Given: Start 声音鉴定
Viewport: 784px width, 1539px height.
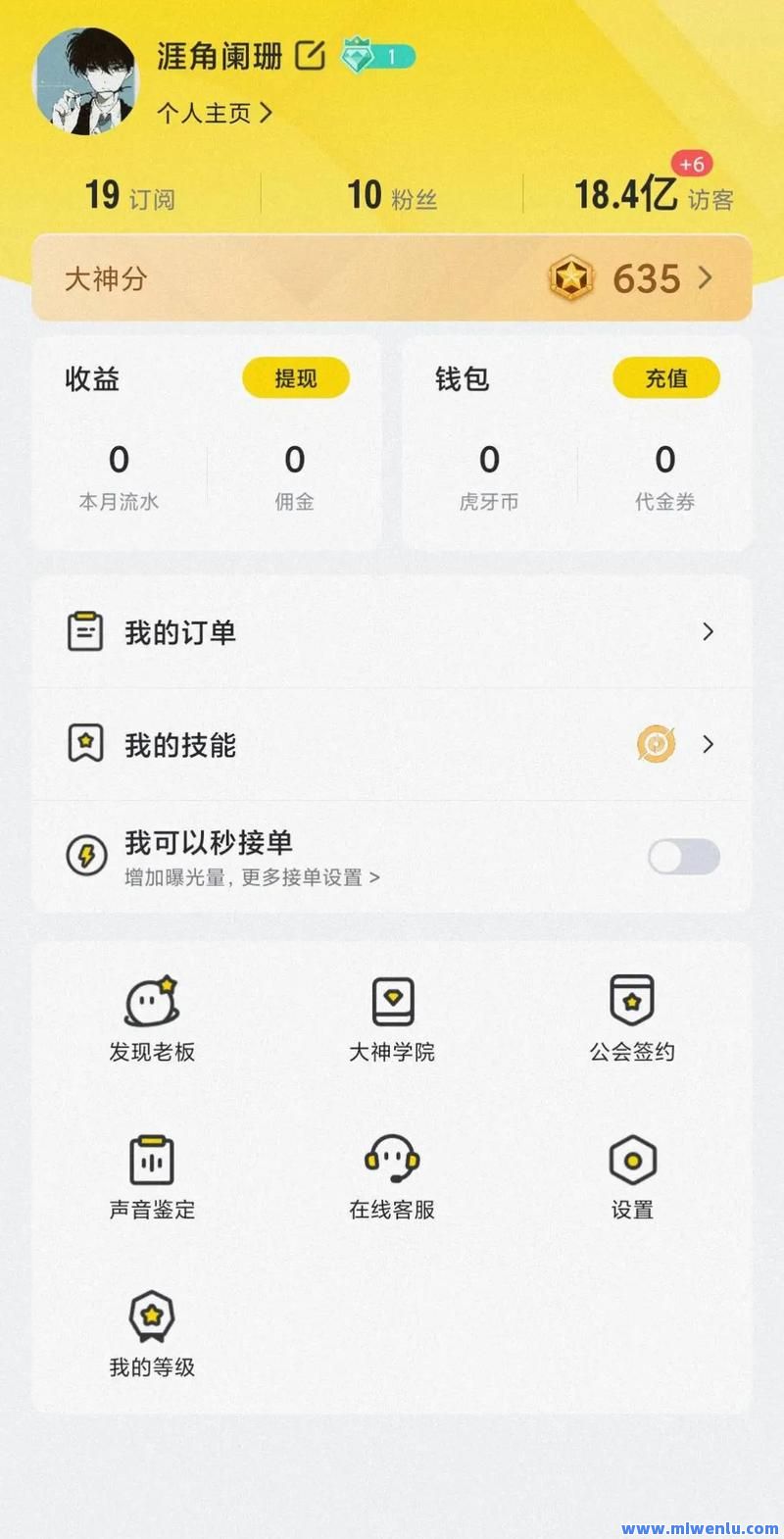Looking at the screenshot, I should click(152, 1177).
